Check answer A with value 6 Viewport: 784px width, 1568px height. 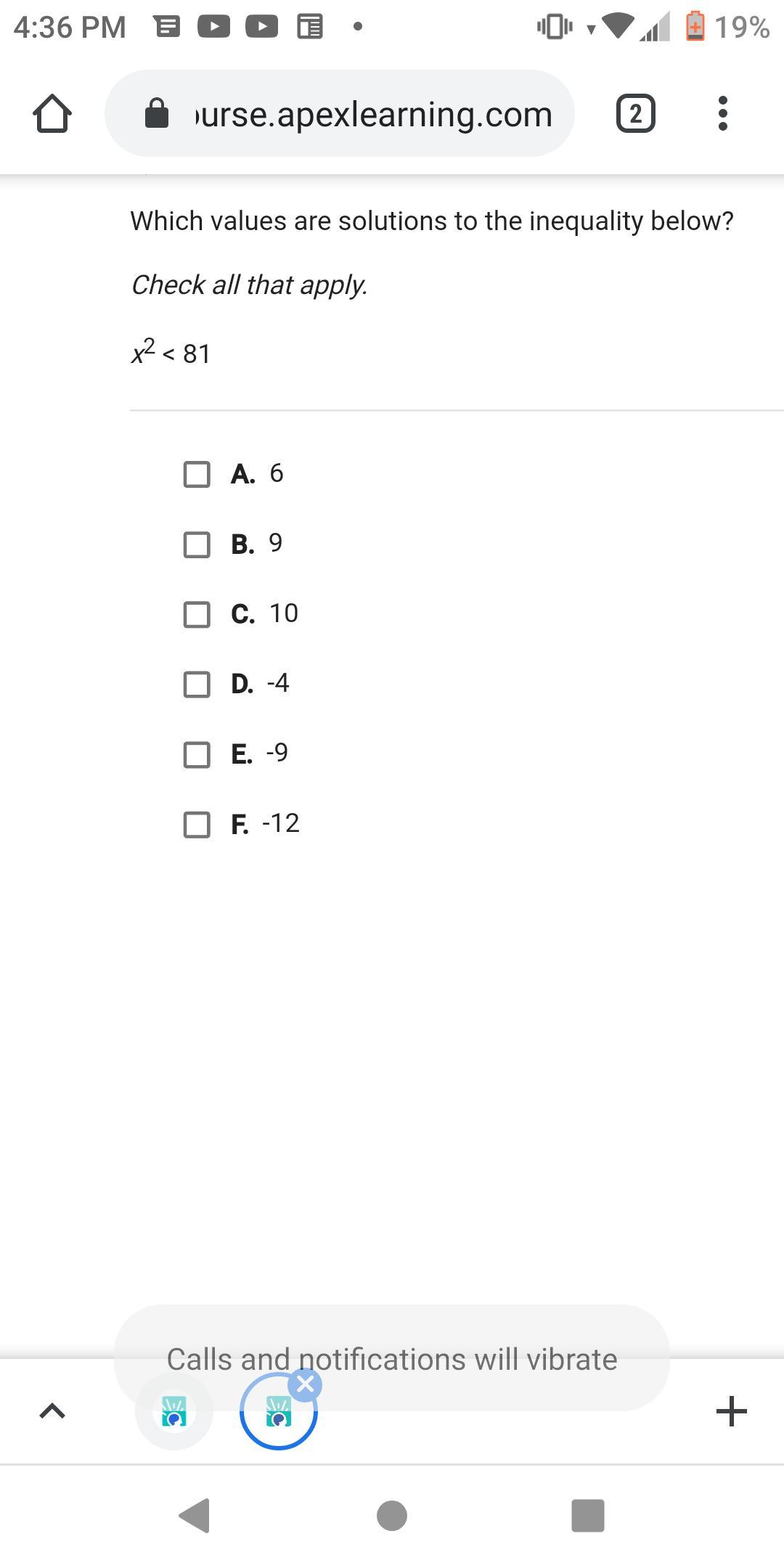[197, 475]
